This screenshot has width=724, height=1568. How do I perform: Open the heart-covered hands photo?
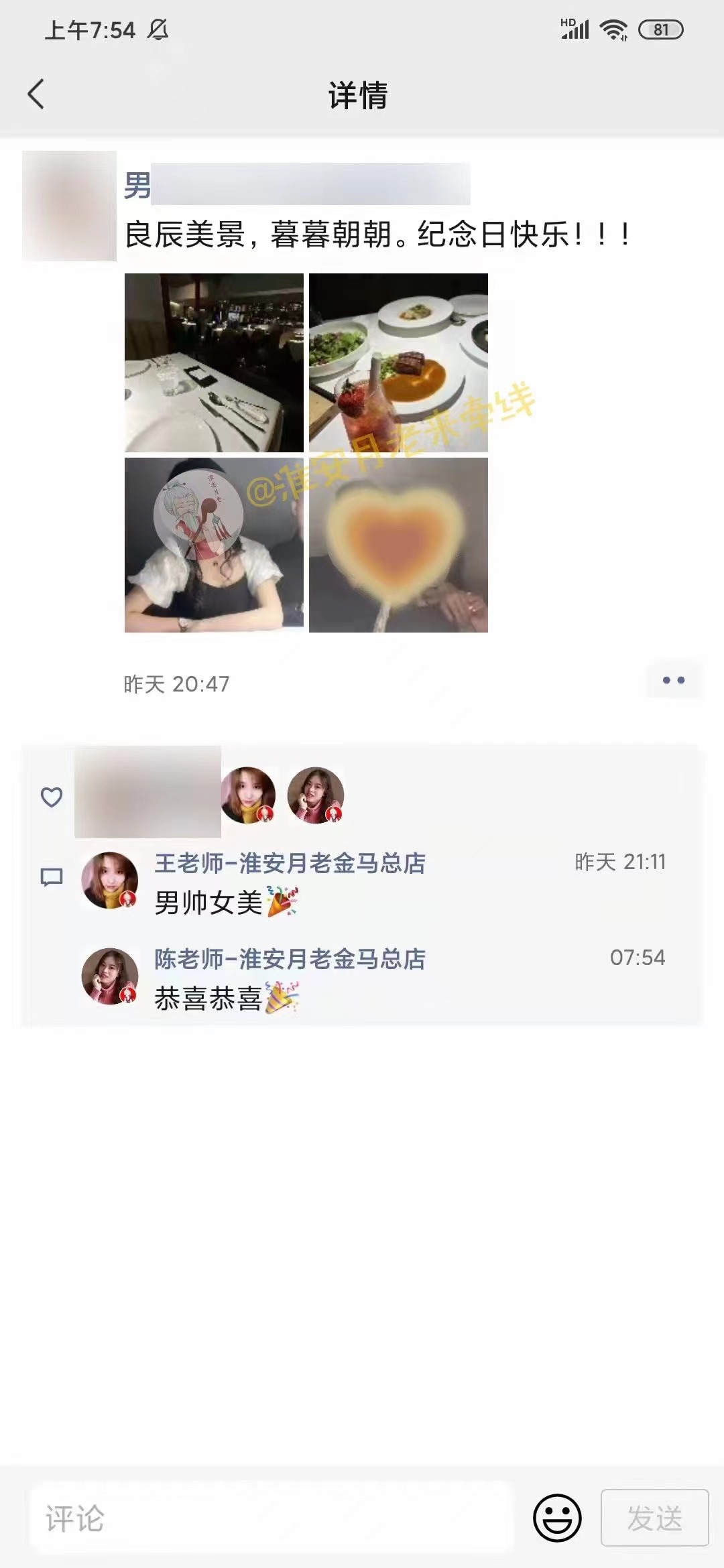tap(398, 545)
